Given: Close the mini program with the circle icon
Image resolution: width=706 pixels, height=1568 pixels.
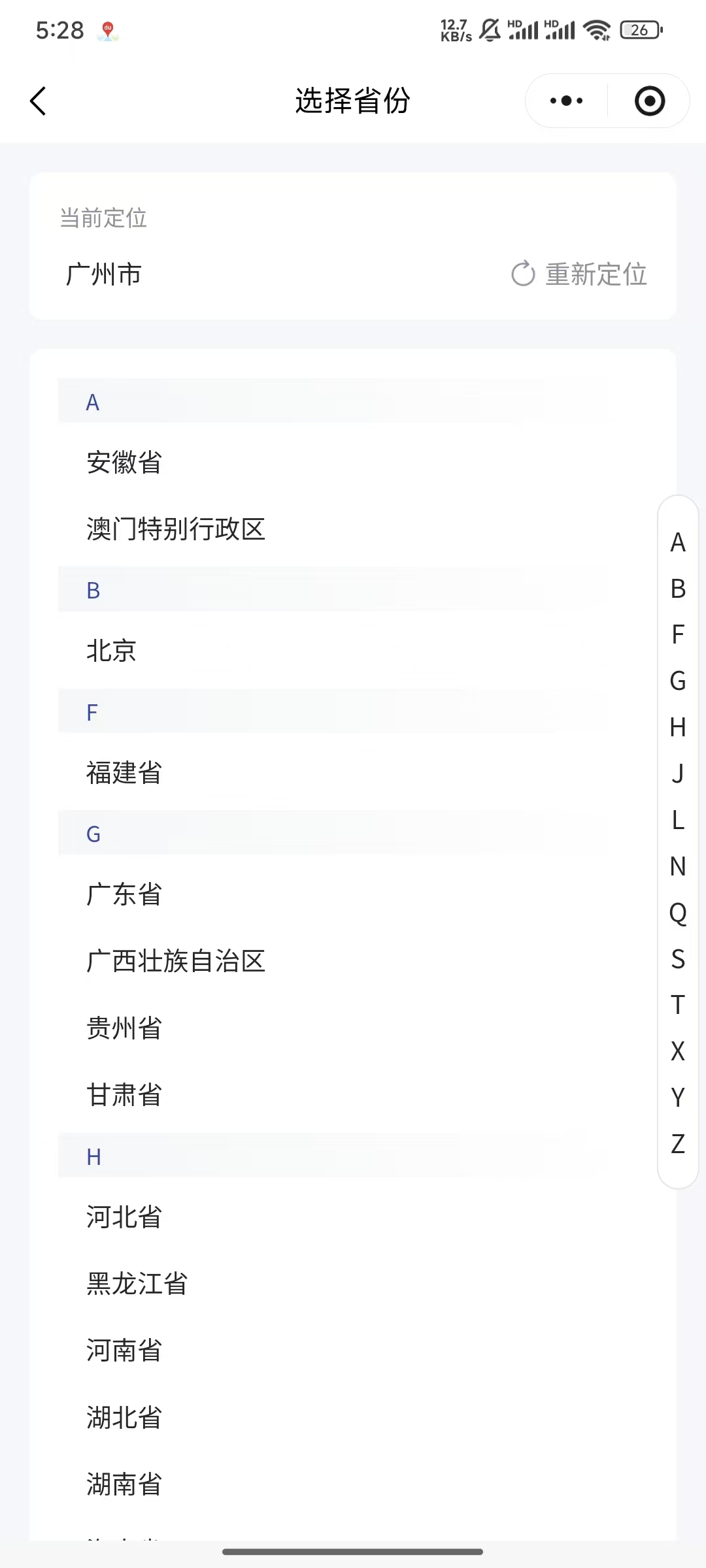Looking at the screenshot, I should point(649,101).
